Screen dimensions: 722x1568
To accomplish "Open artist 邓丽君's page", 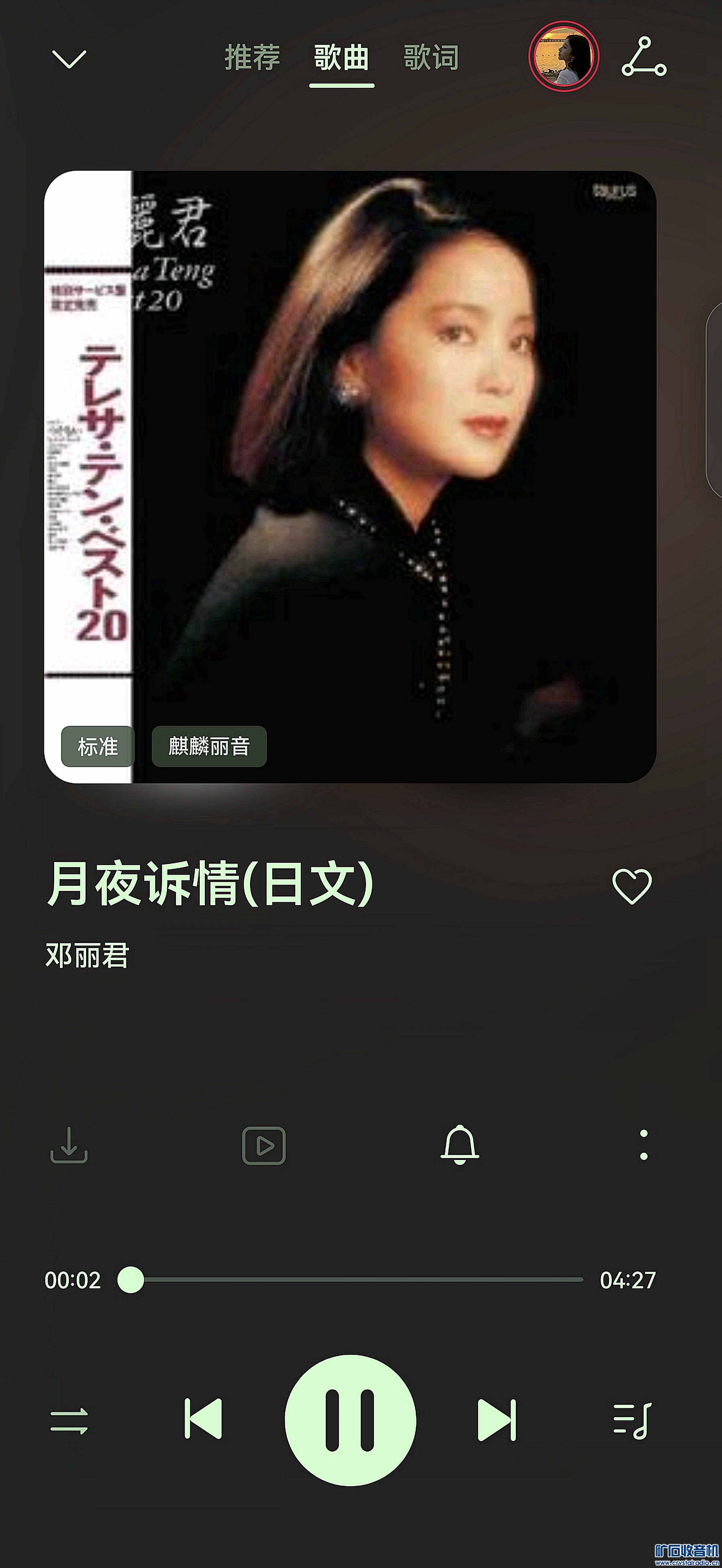I will pyautogui.click(x=87, y=955).
